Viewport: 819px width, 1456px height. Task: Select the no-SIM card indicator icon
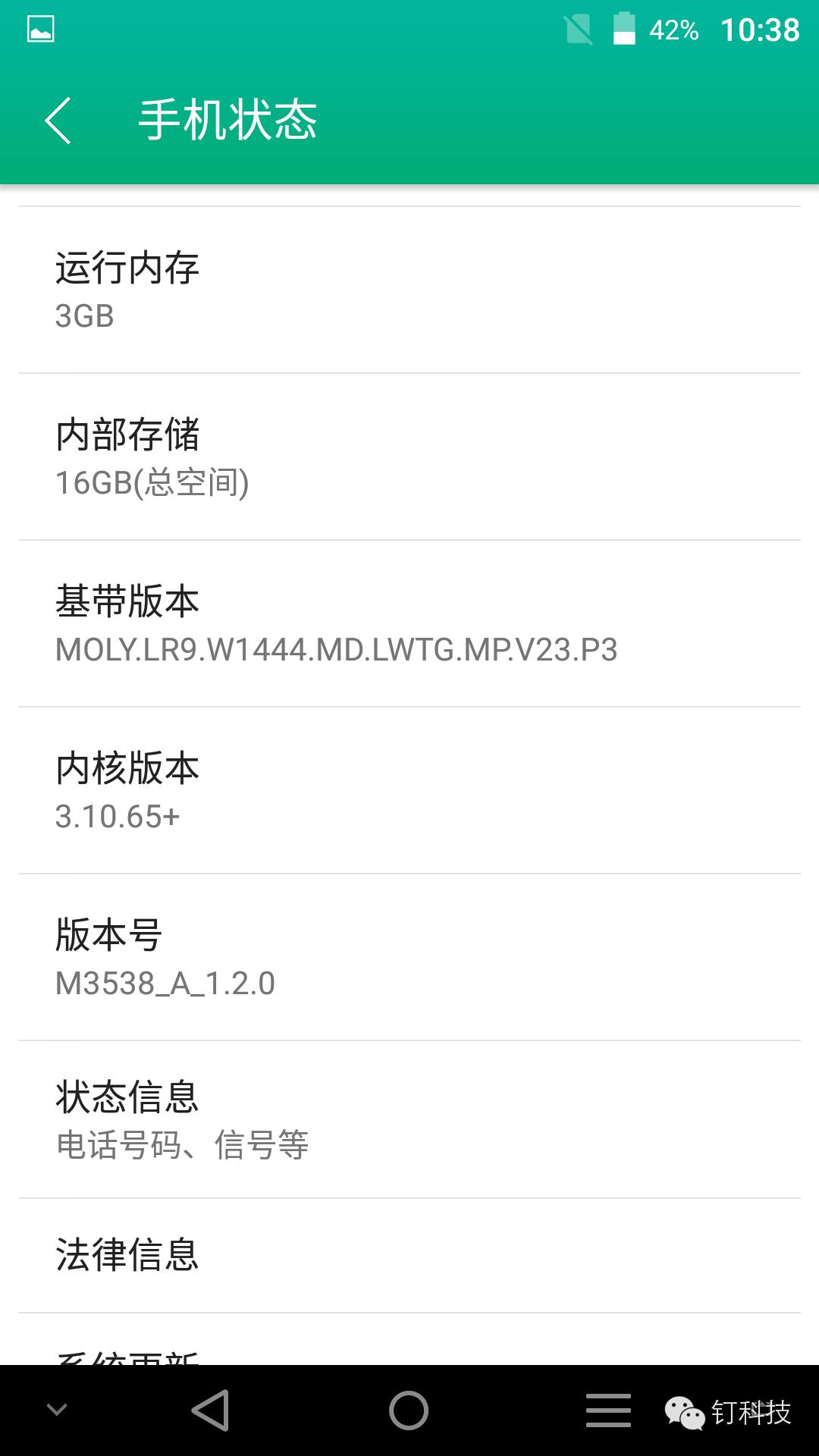coord(578,29)
